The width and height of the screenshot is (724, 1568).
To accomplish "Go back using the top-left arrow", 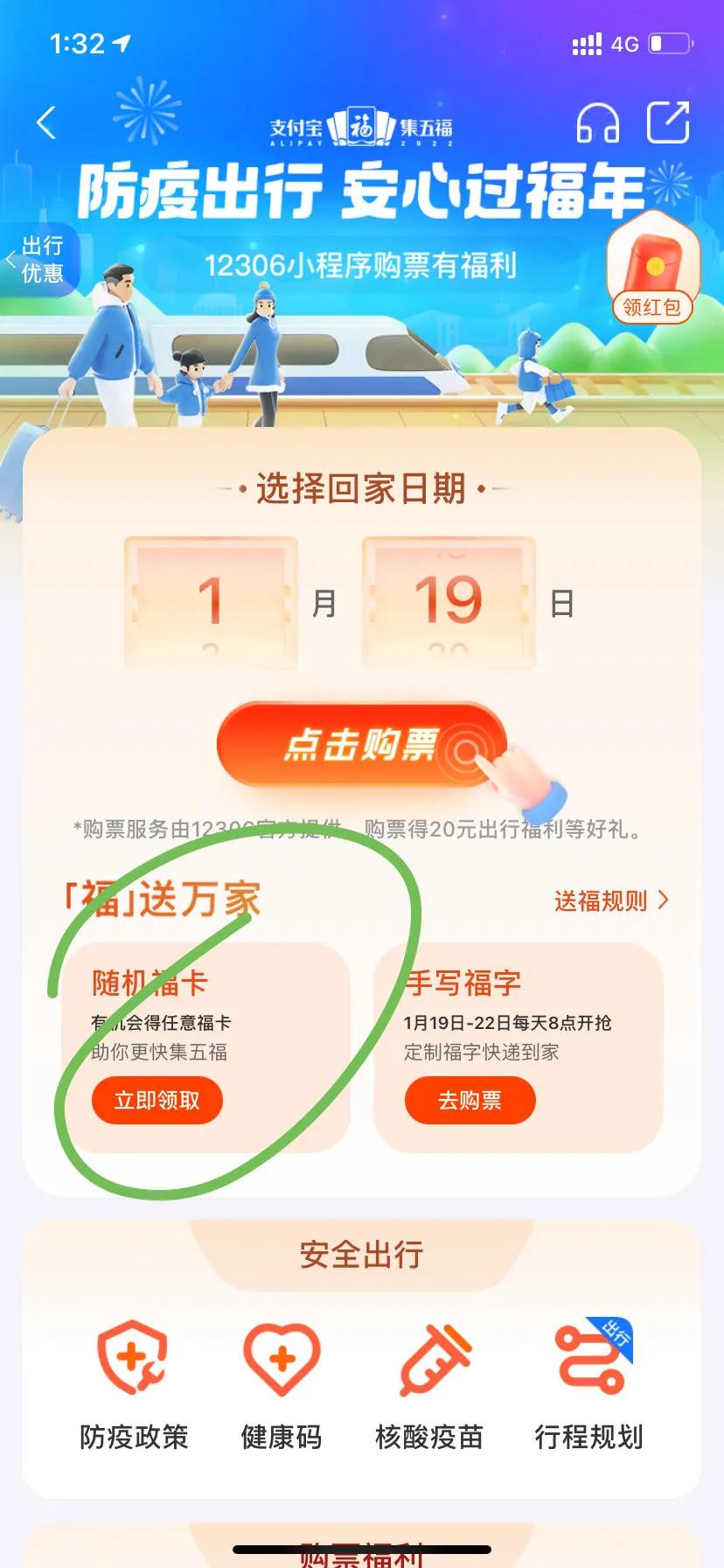I will point(47,122).
